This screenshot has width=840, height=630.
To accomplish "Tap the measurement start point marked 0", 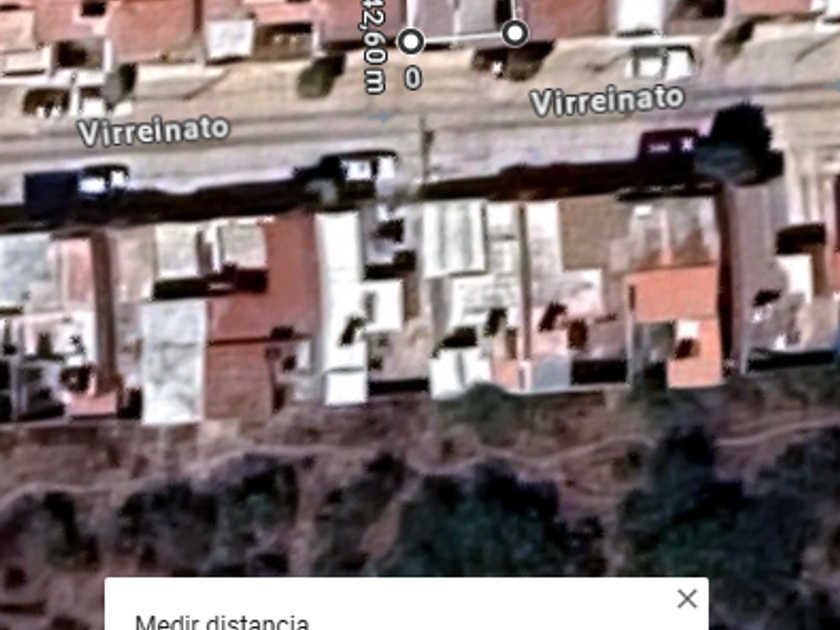I will (411, 42).
